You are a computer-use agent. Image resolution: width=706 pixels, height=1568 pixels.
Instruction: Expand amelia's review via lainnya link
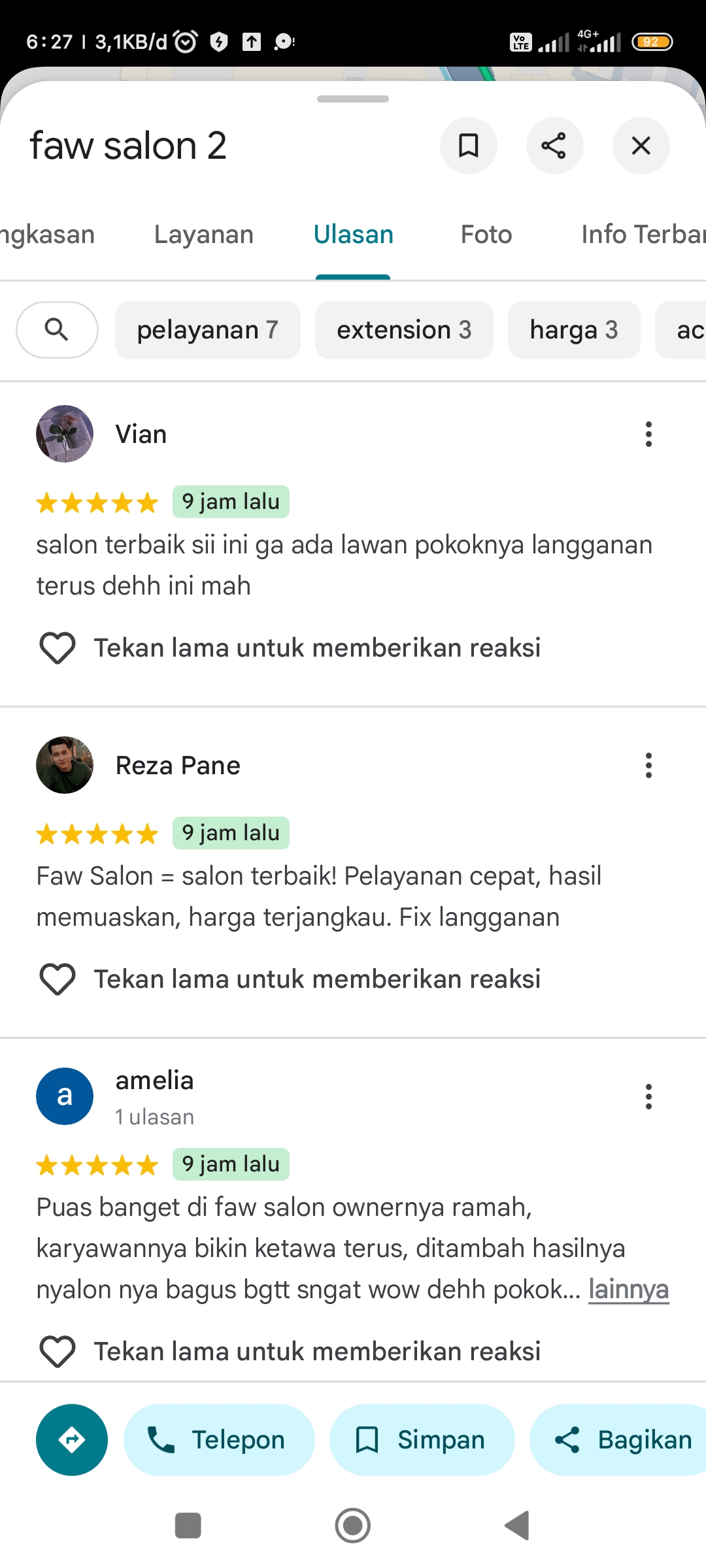pyautogui.click(x=629, y=1290)
